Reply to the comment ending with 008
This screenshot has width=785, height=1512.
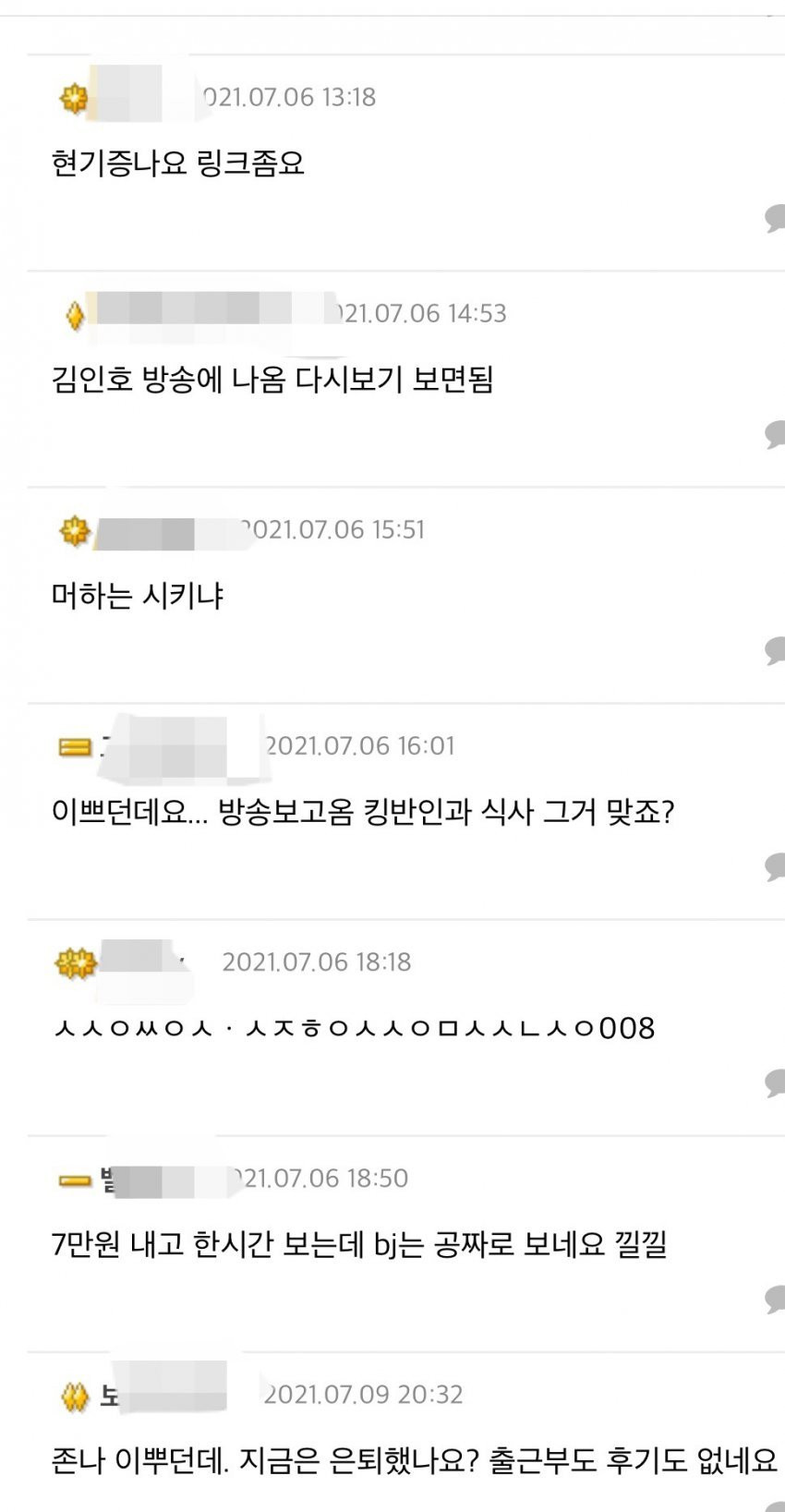coord(774,1083)
